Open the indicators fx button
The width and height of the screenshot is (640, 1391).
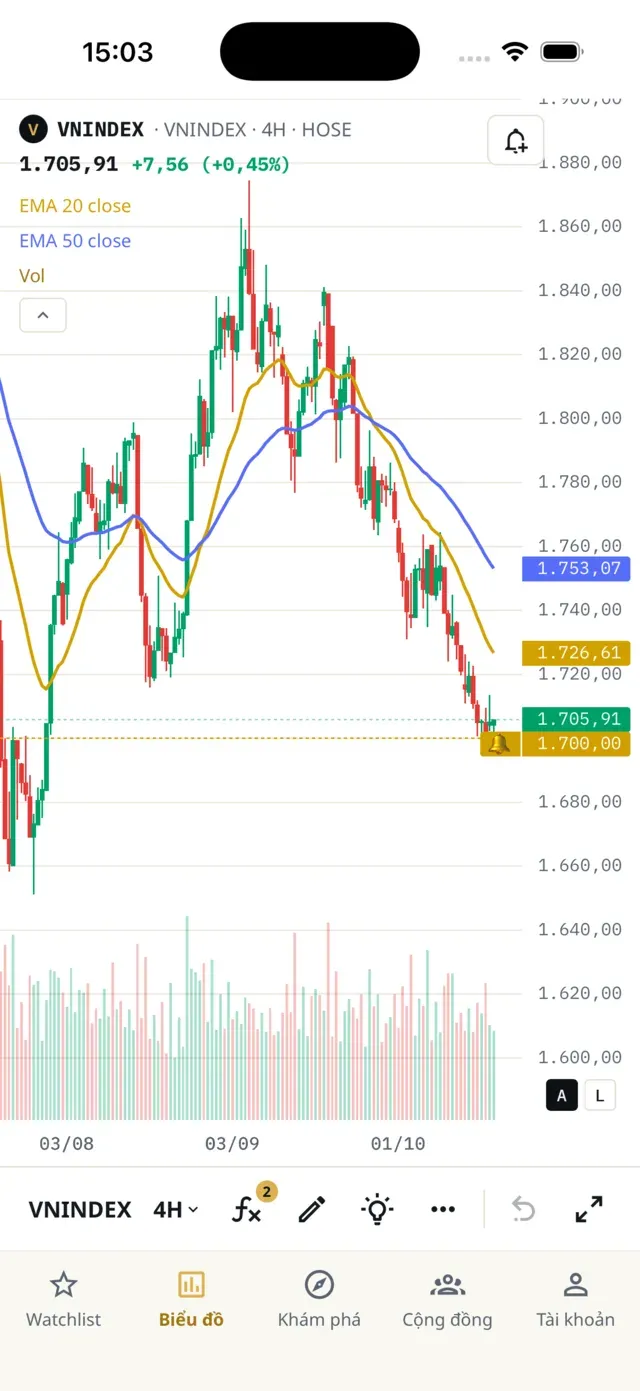tap(247, 1208)
